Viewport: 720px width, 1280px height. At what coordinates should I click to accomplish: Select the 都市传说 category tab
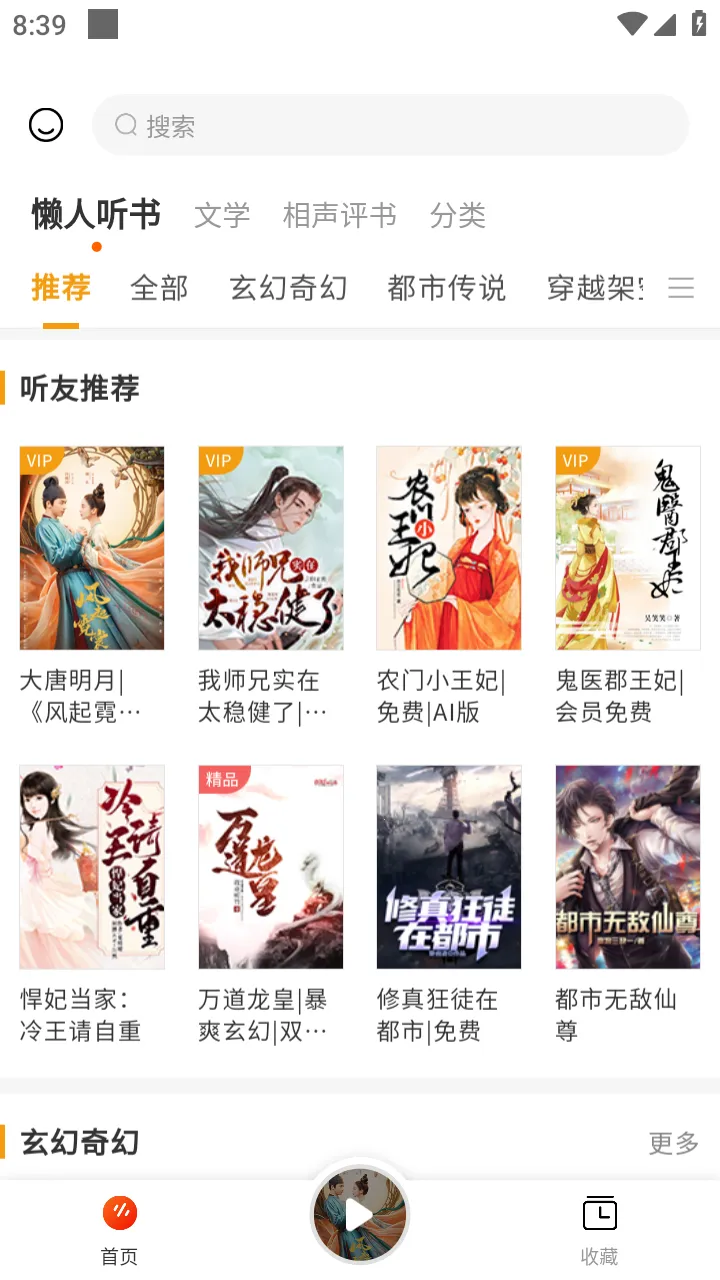click(x=446, y=288)
